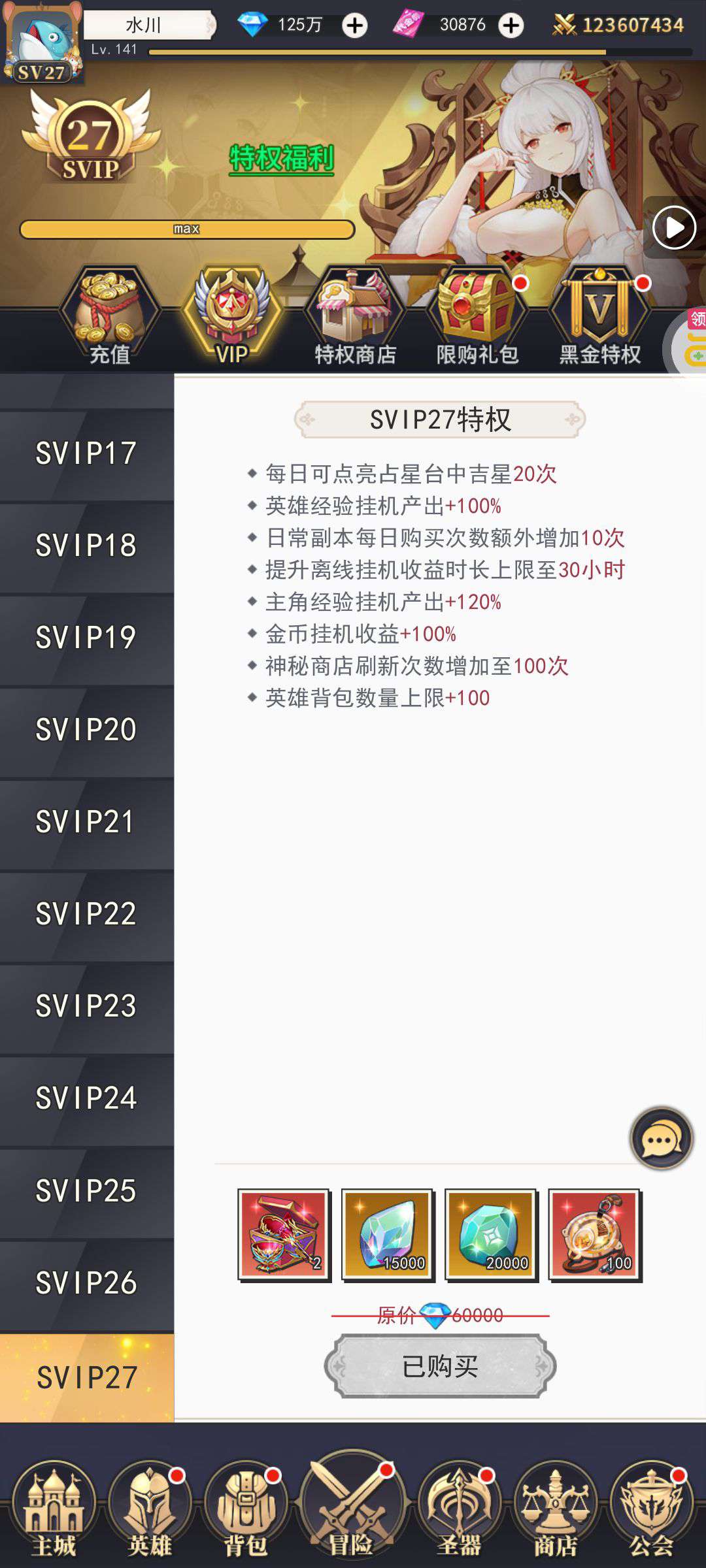The height and width of the screenshot is (1568, 706).
Task: Open the 特权商店 tab
Action: [355, 318]
